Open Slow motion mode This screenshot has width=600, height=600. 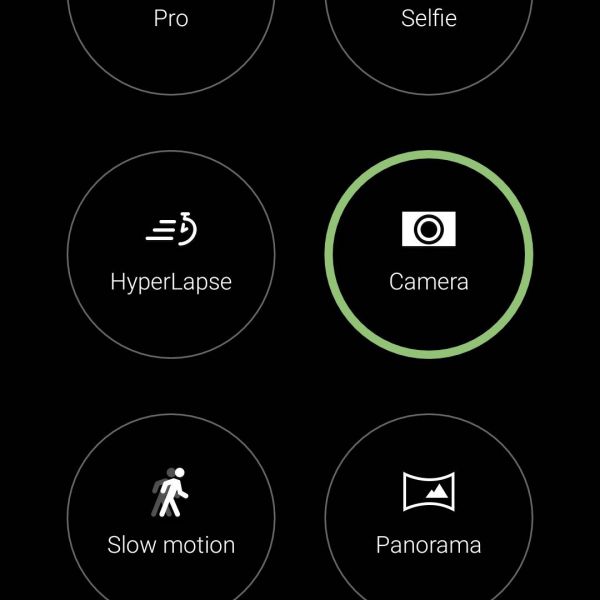click(171, 515)
